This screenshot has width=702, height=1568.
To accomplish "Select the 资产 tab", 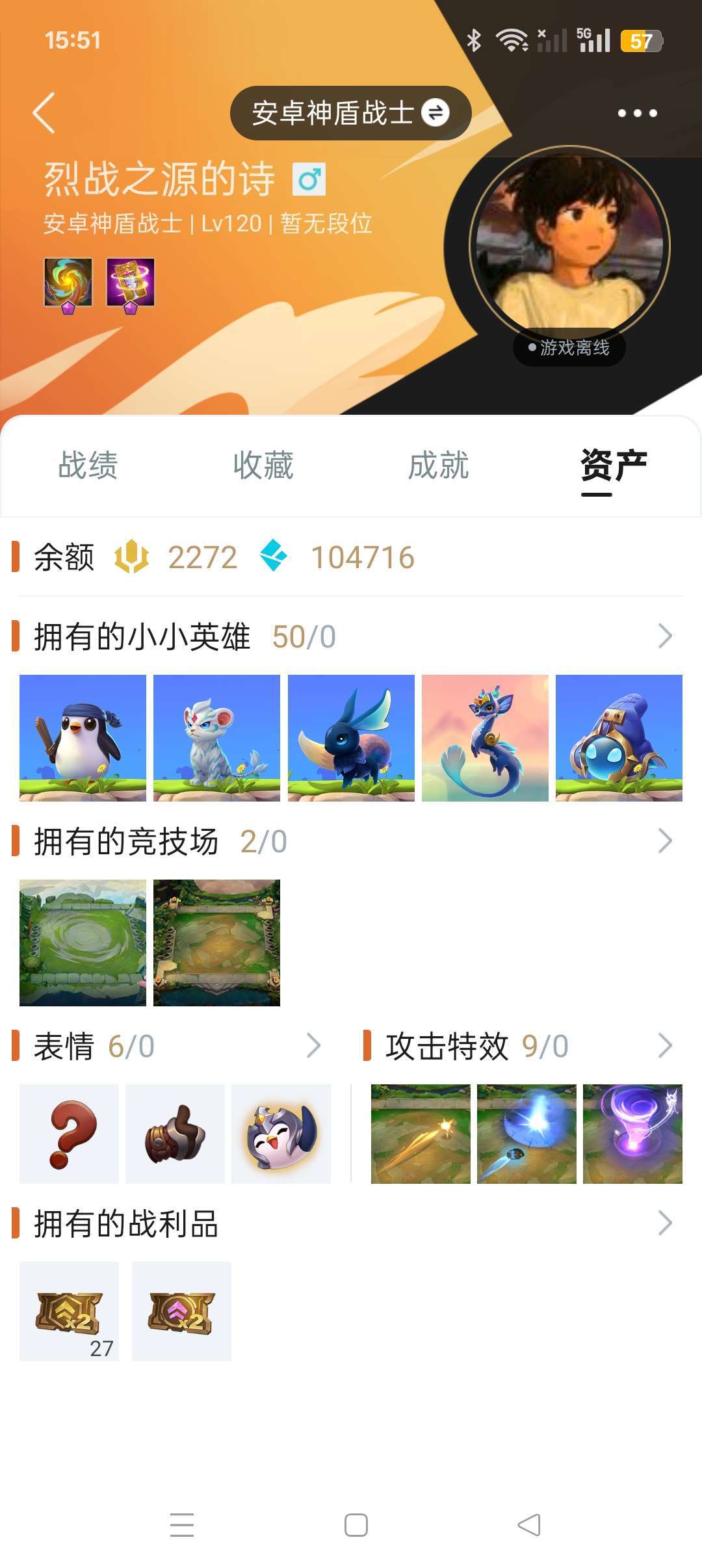I will pos(614,465).
